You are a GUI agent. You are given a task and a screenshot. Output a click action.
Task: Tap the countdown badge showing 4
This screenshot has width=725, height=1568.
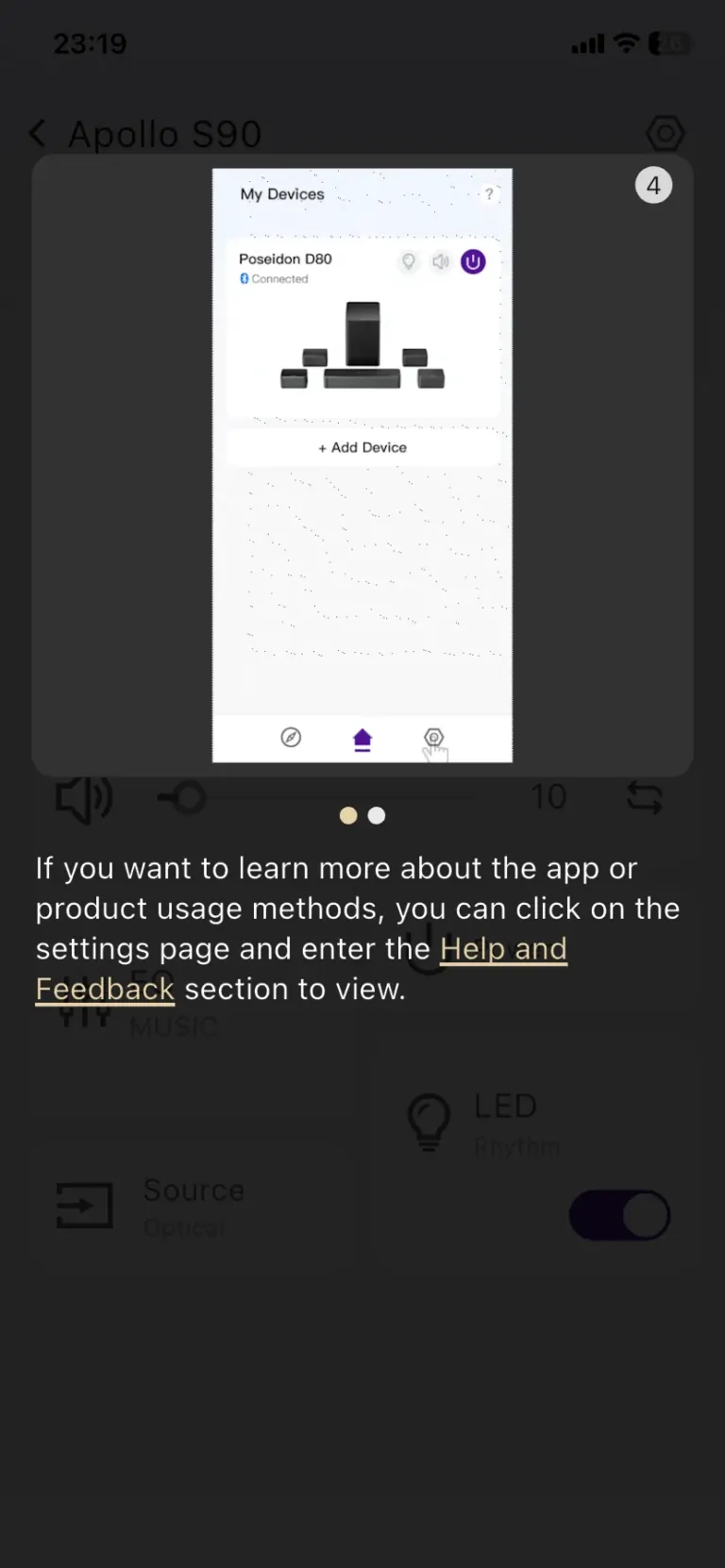[653, 185]
